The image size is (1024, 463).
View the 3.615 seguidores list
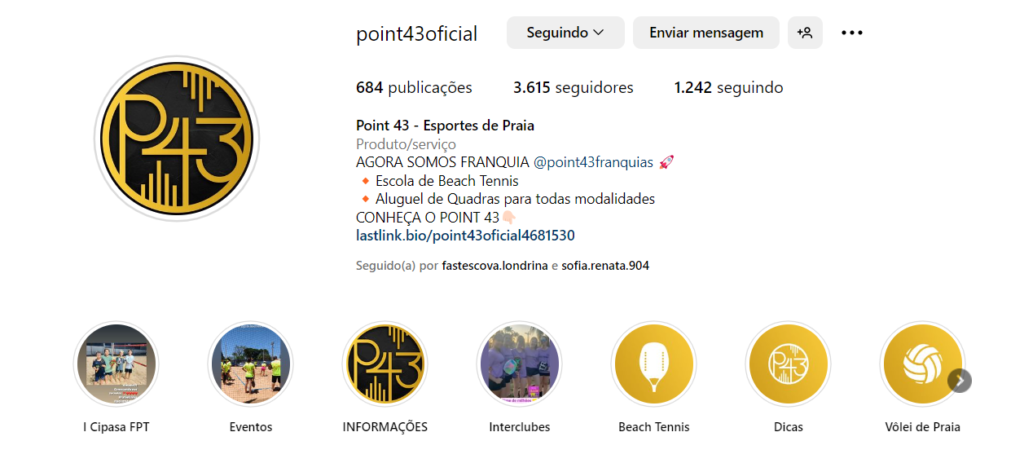[573, 87]
